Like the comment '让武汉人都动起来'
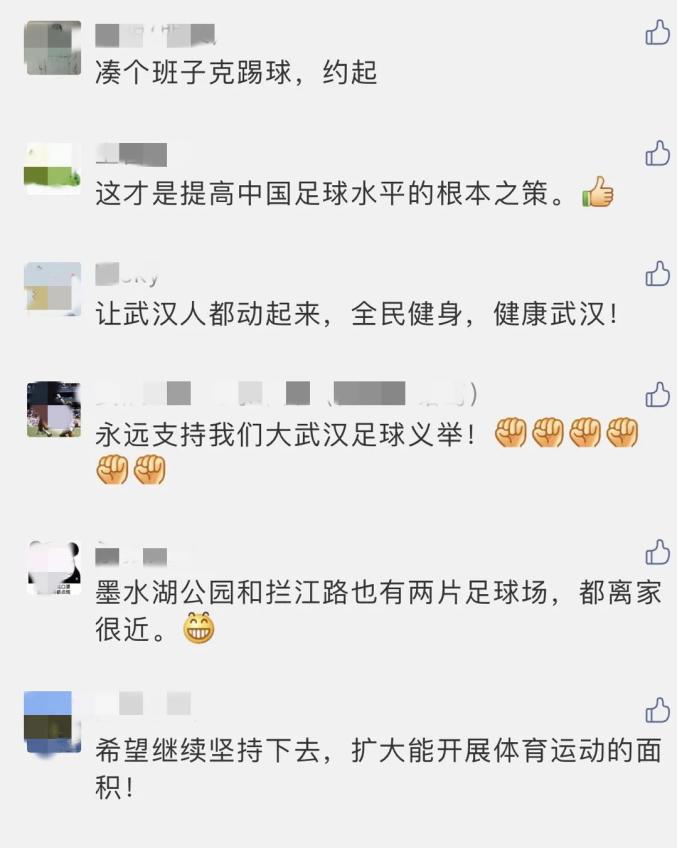Viewport: 677px width, 848px height. pos(657,273)
